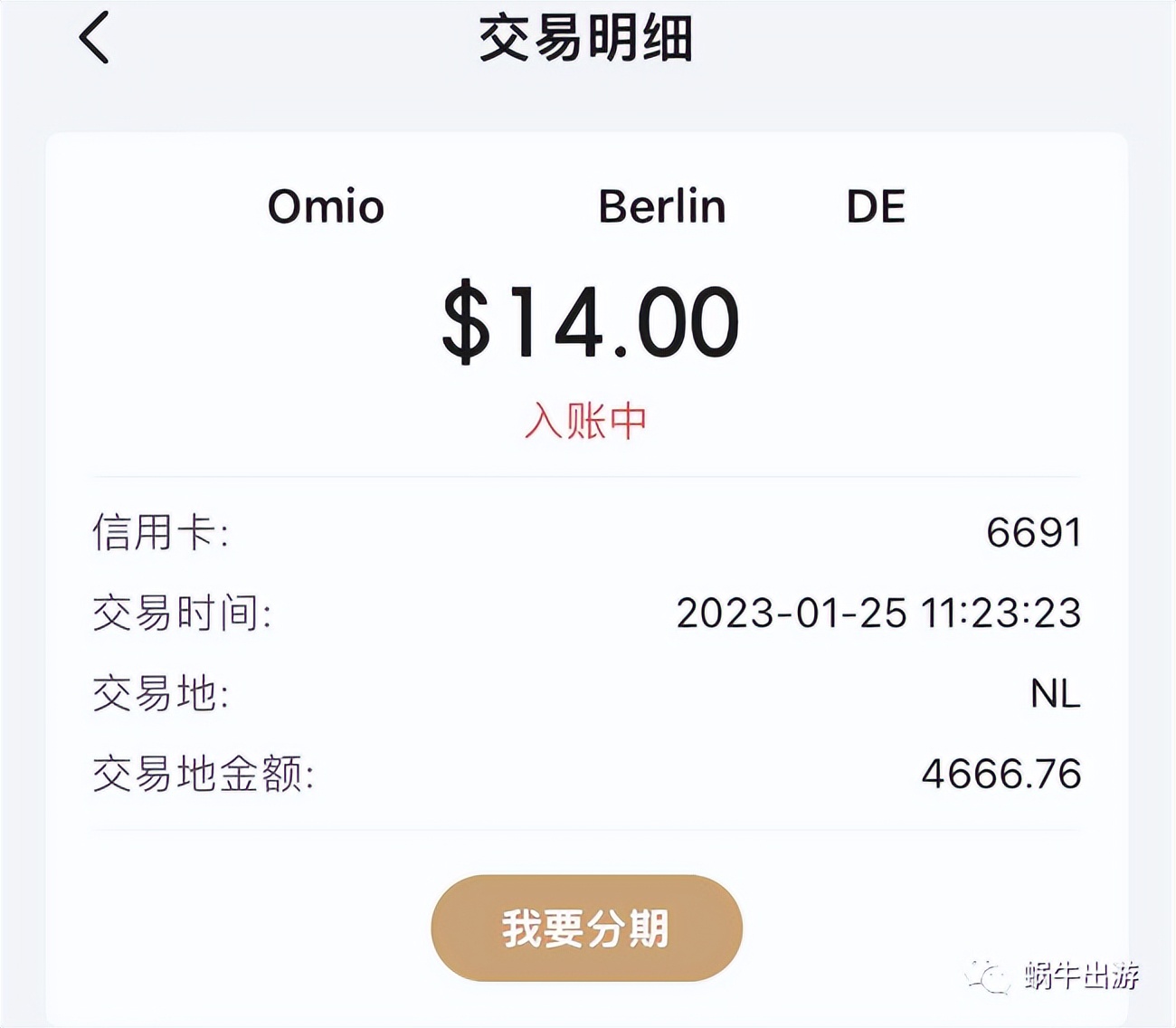
Task: Tap the 我要分期 installment button
Action: point(586,928)
